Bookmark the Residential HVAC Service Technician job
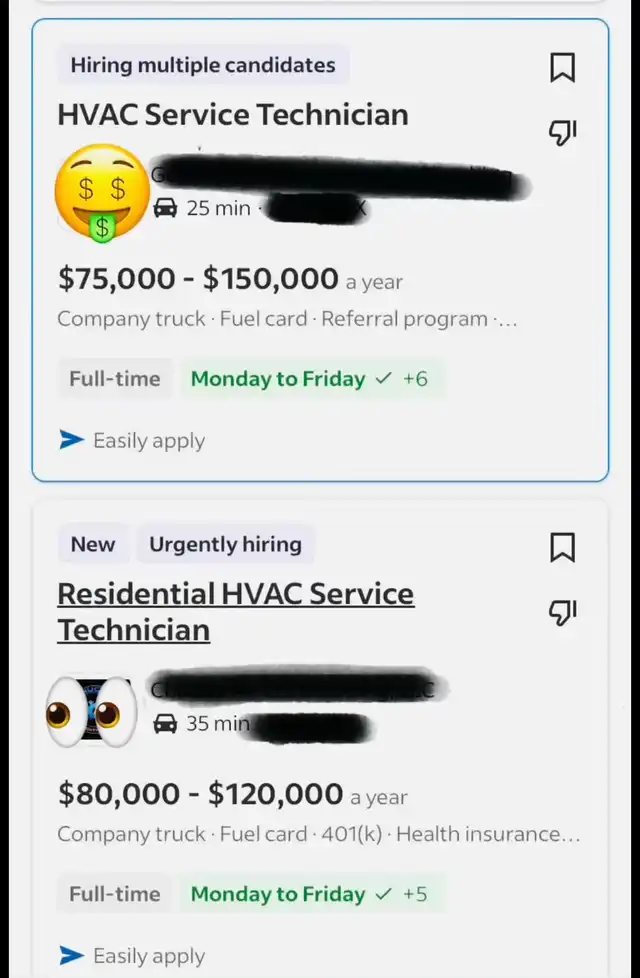 pos(563,547)
